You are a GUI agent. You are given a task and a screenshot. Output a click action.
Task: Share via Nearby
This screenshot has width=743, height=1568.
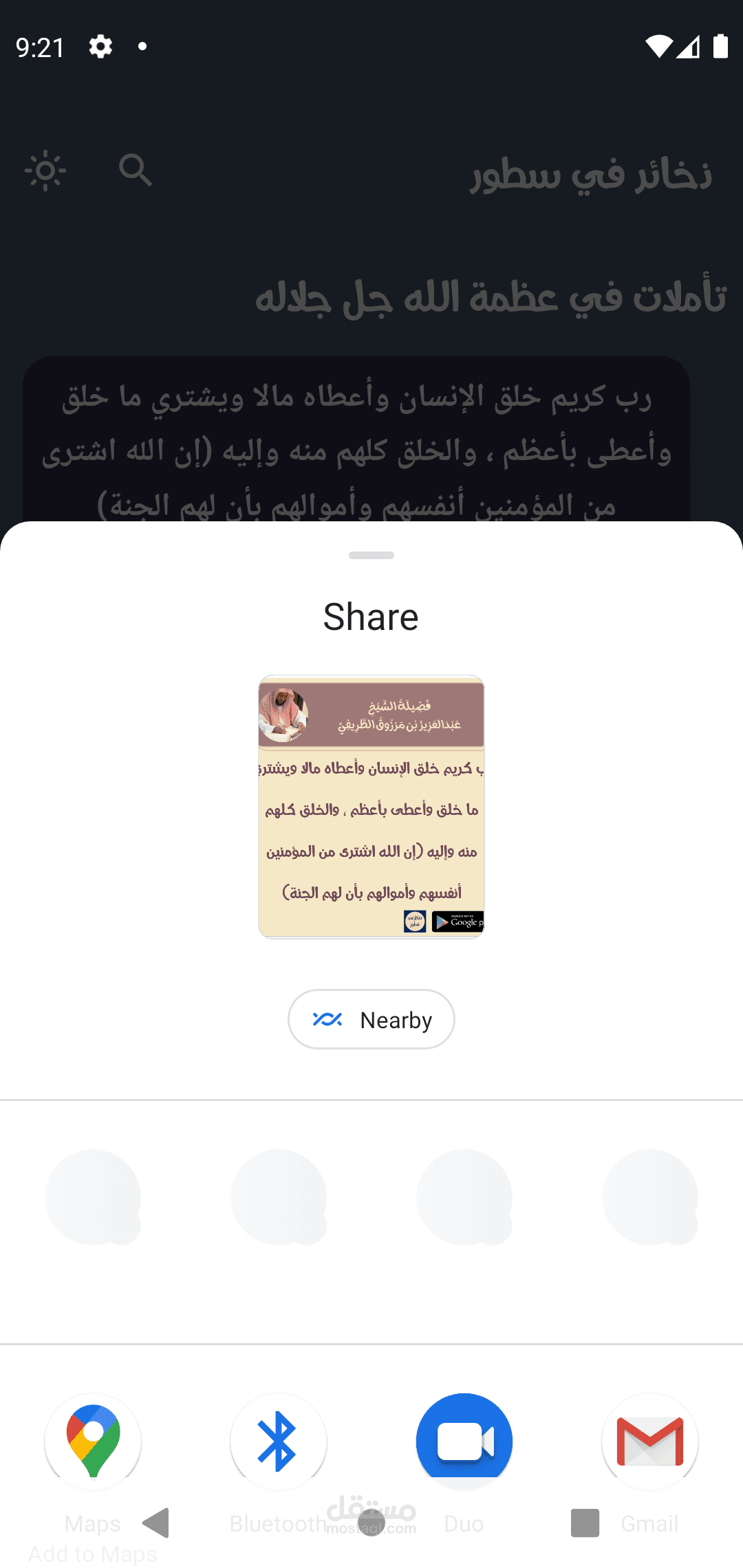(371, 1019)
